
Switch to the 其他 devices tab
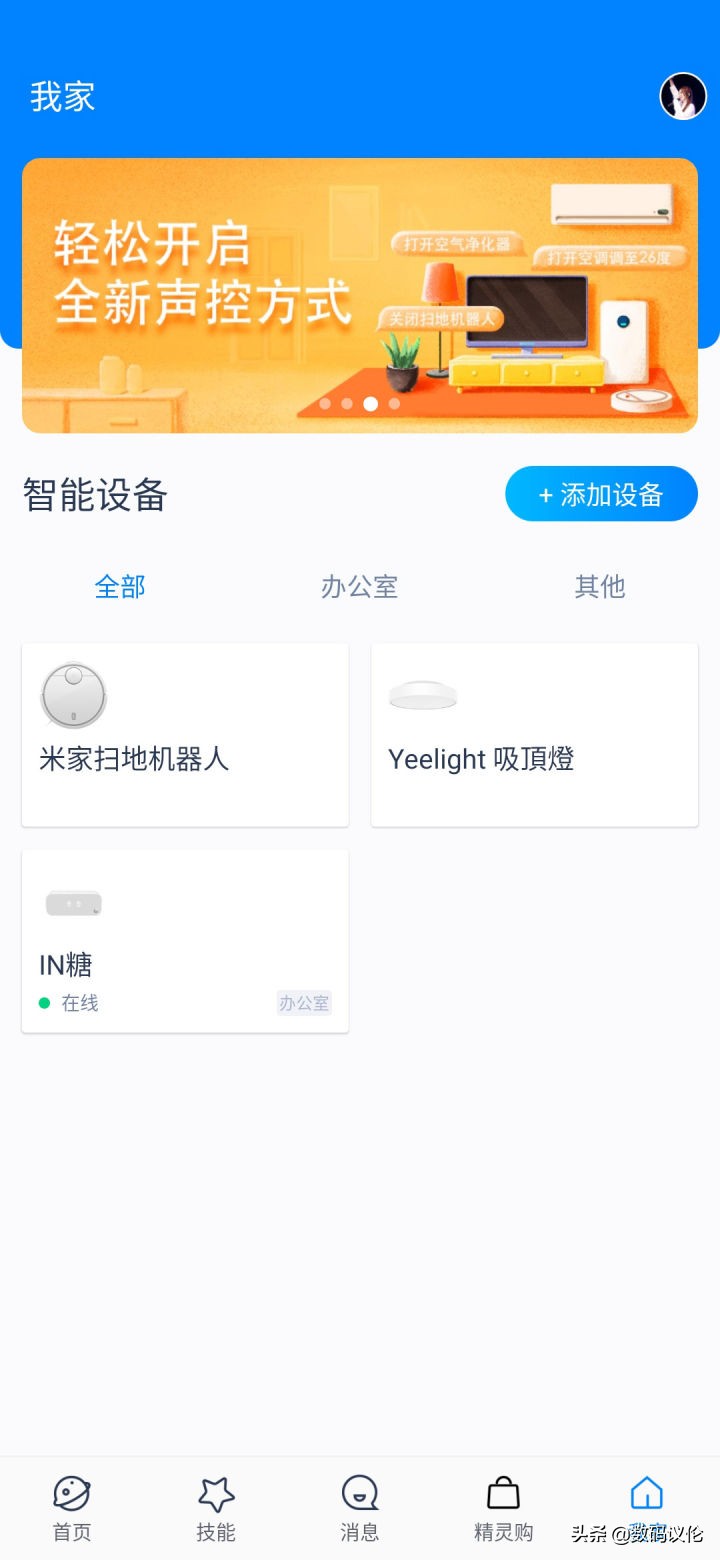click(x=599, y=587)
